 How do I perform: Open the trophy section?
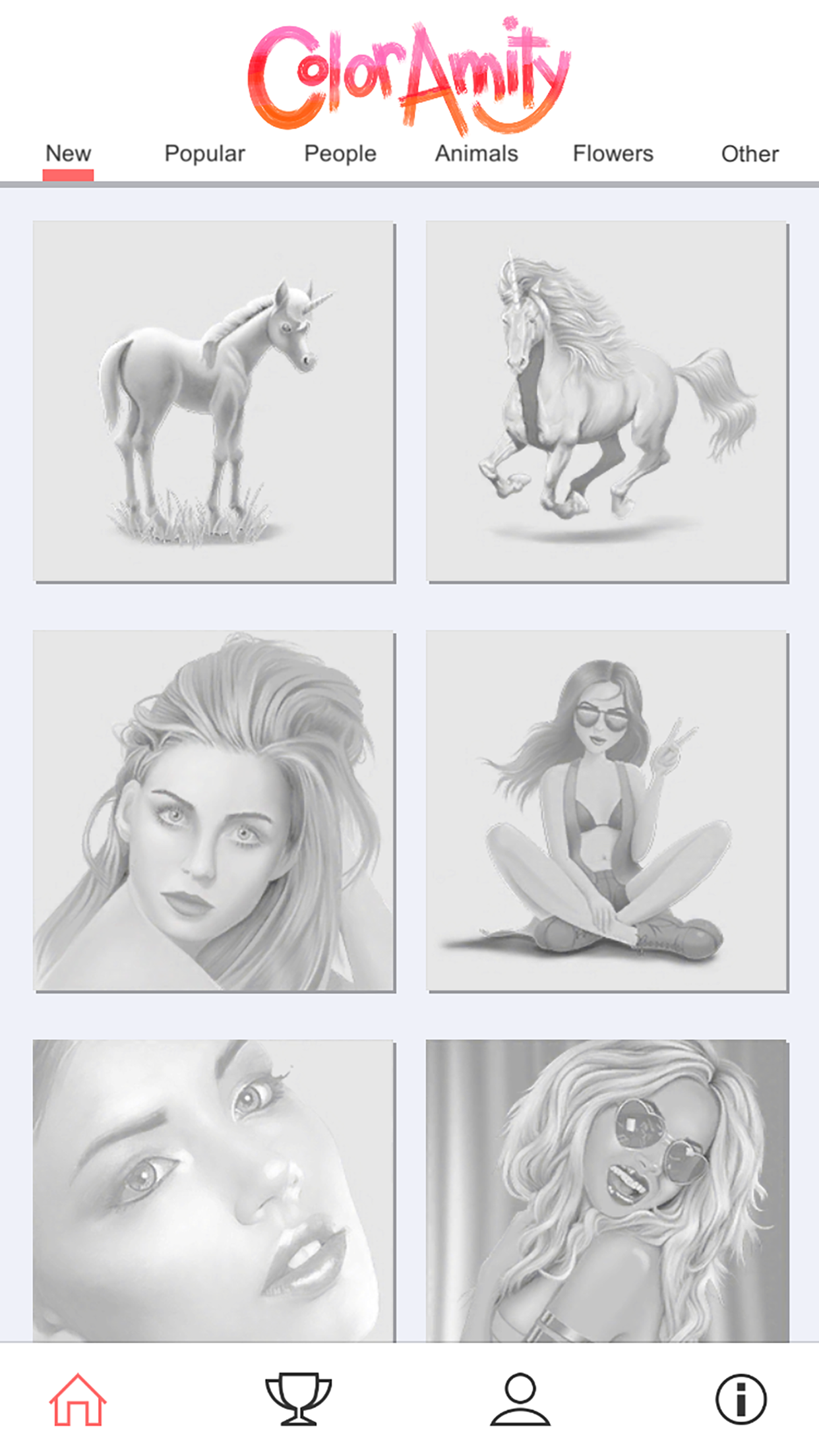[x=298, y=1399]
